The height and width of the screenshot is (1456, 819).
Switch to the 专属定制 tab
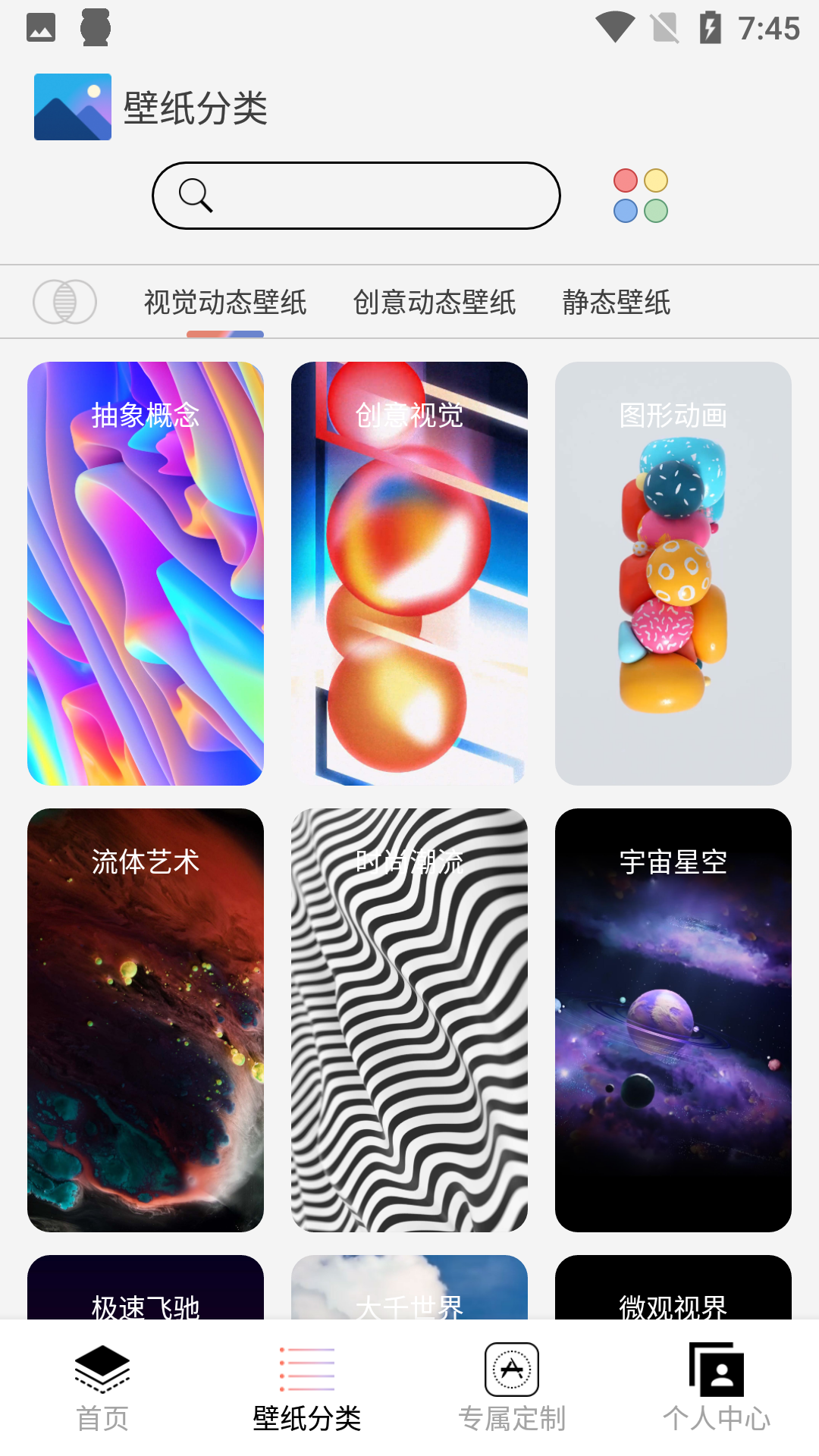(x=512, y=1388)
